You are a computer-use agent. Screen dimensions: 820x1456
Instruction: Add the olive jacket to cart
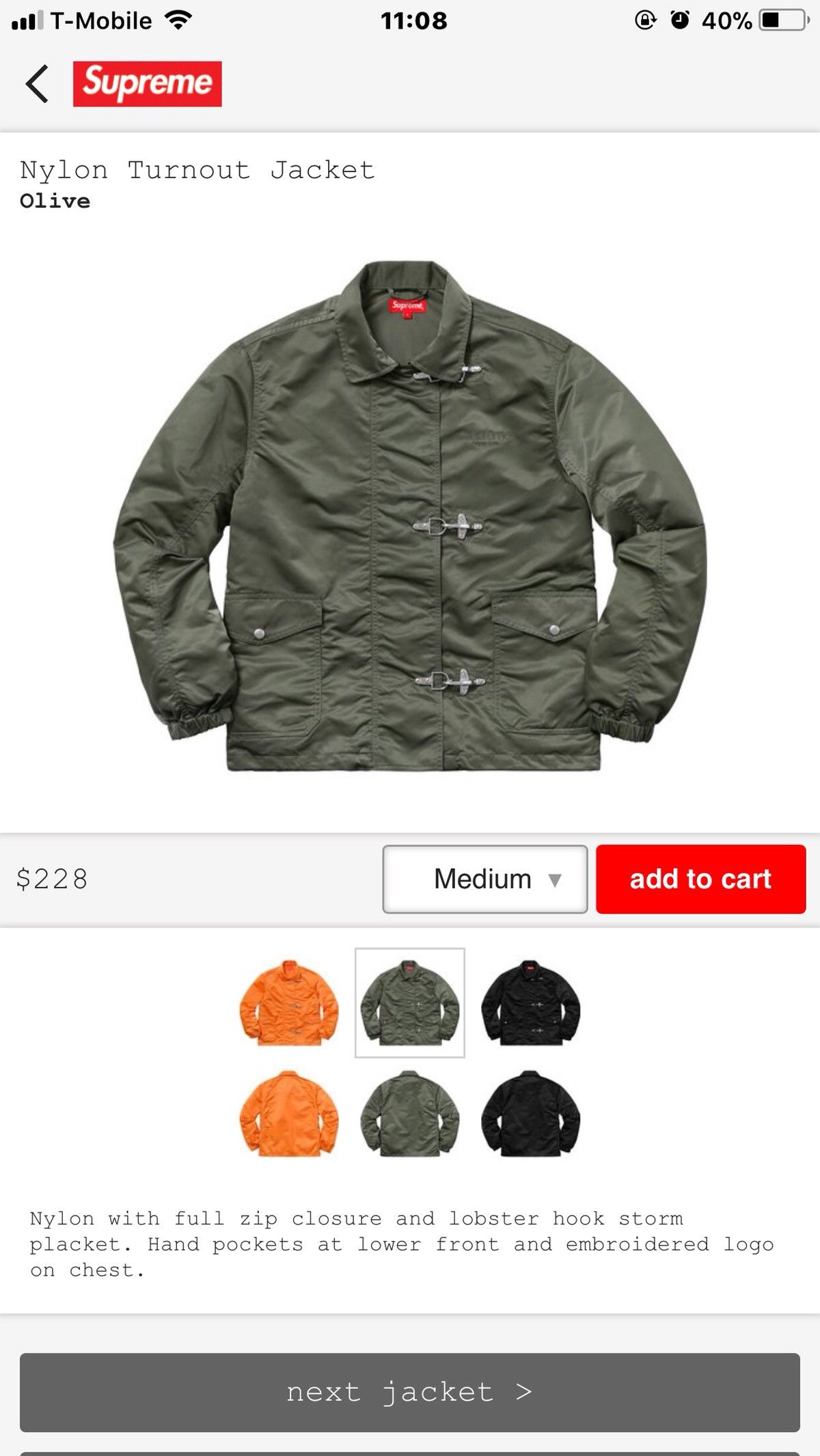pos(700,879)
